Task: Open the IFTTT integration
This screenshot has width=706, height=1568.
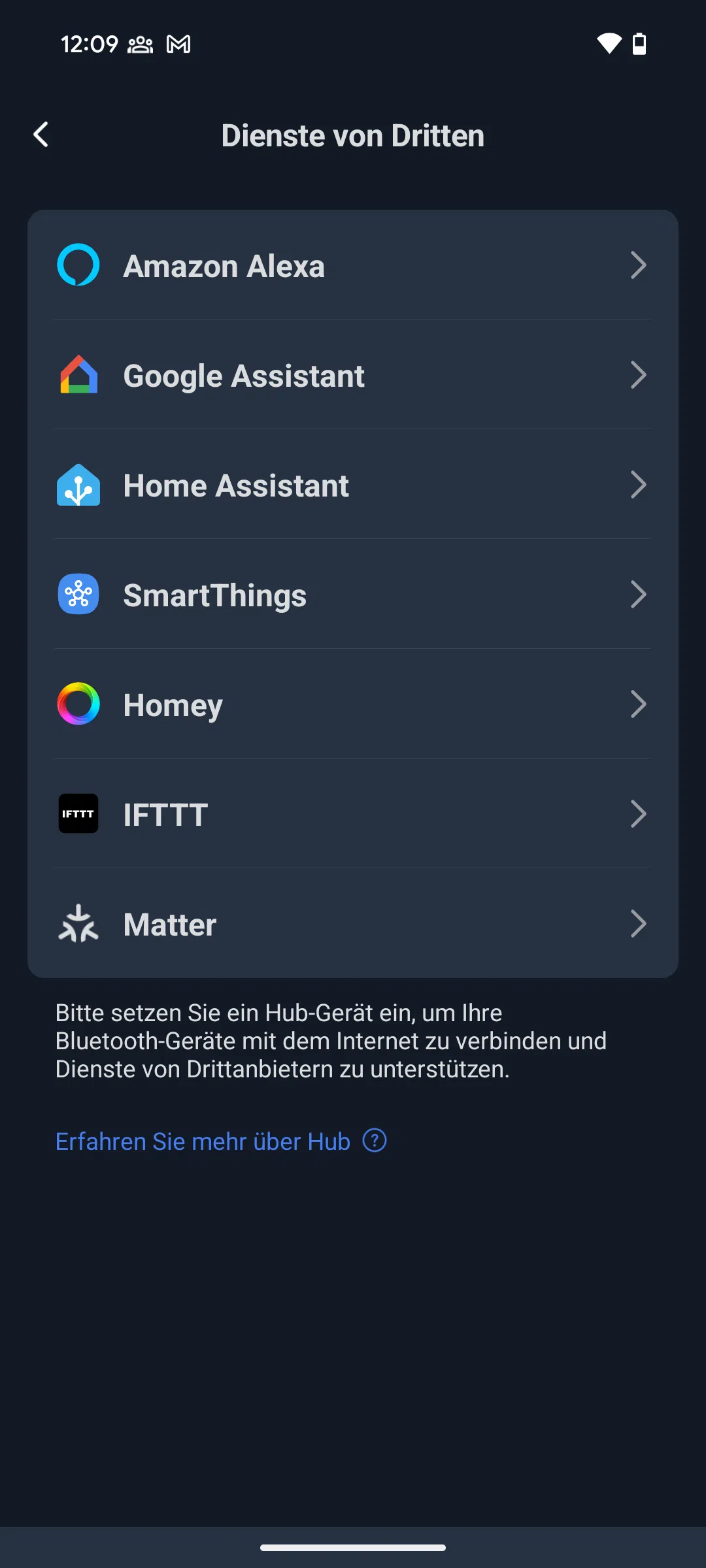Action: click(353, 814)
